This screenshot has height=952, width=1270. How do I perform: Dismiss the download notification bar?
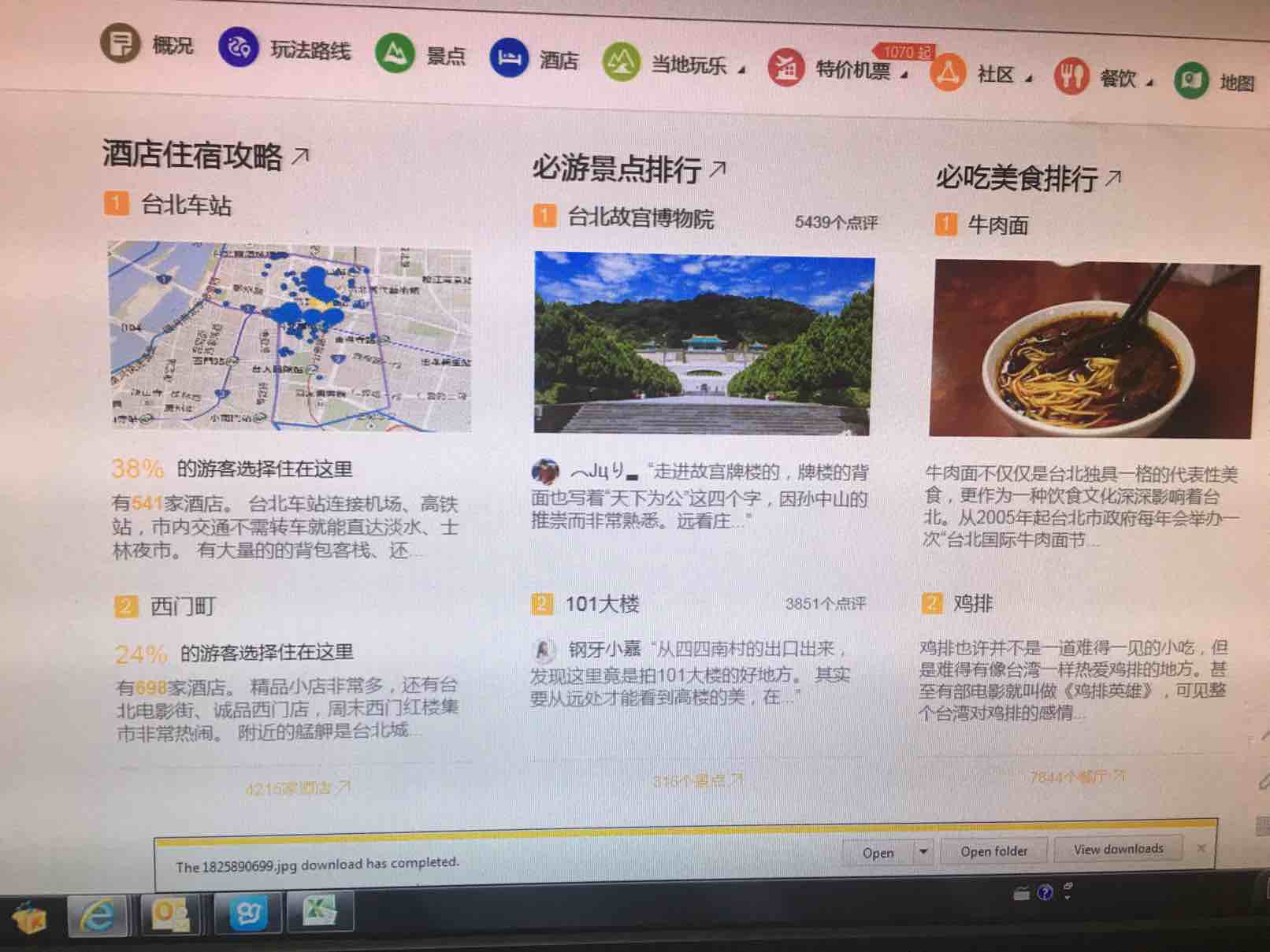tap(1201, 848)
